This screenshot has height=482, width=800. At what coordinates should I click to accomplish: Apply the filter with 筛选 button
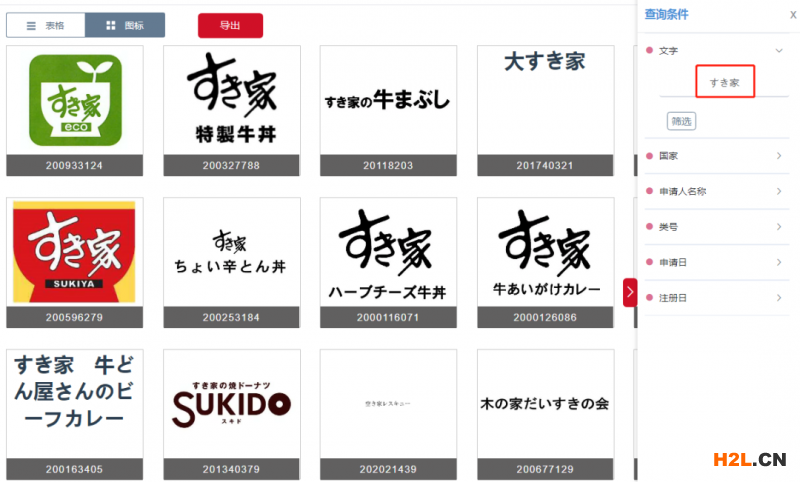(x=681, y=121)
